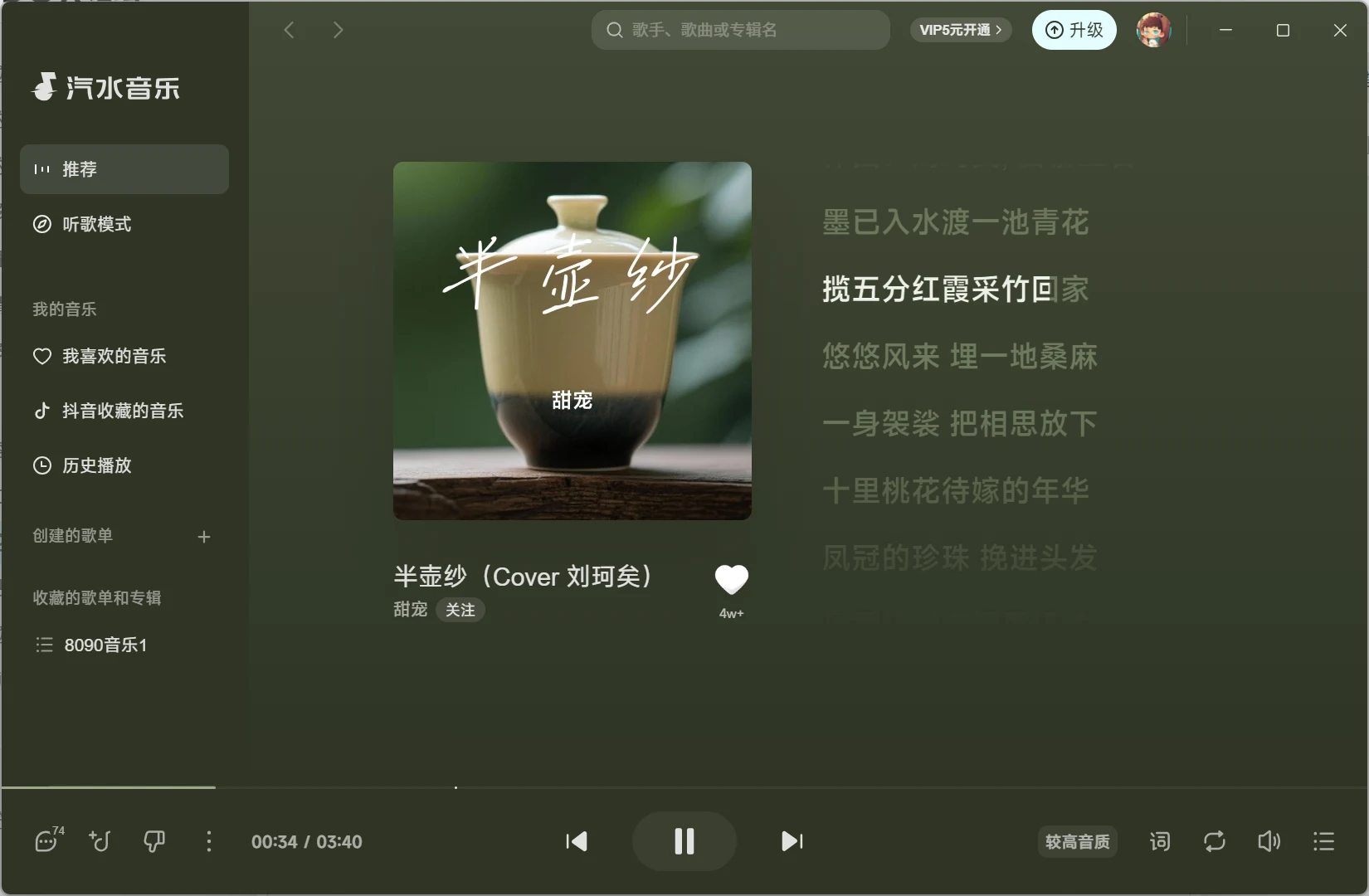This screenshot has height=896, width=1369.
Task: Pause the current song
Action: pos(684,841)
